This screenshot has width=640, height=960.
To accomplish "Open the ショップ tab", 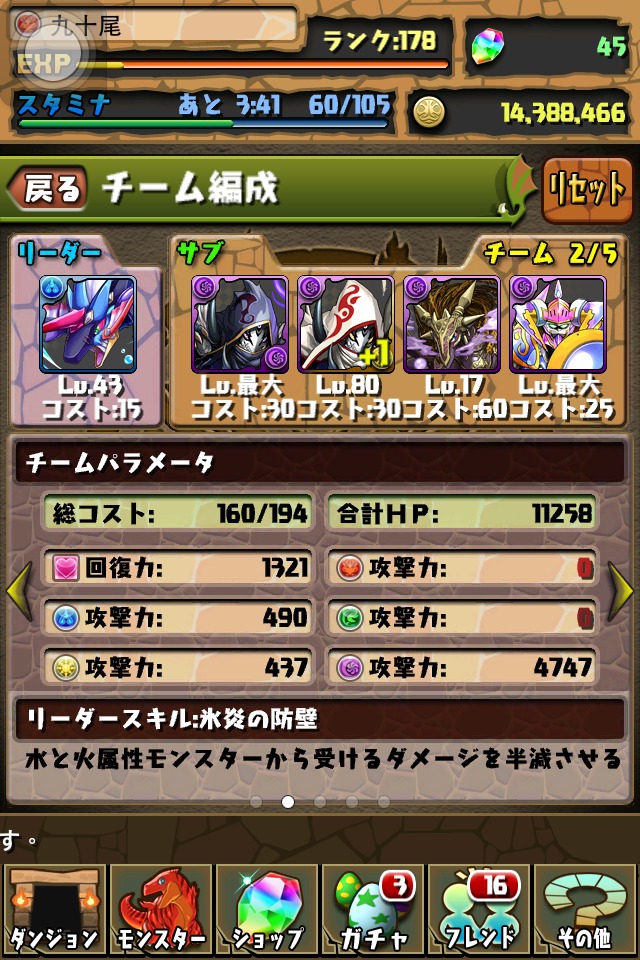I will 266,908.
